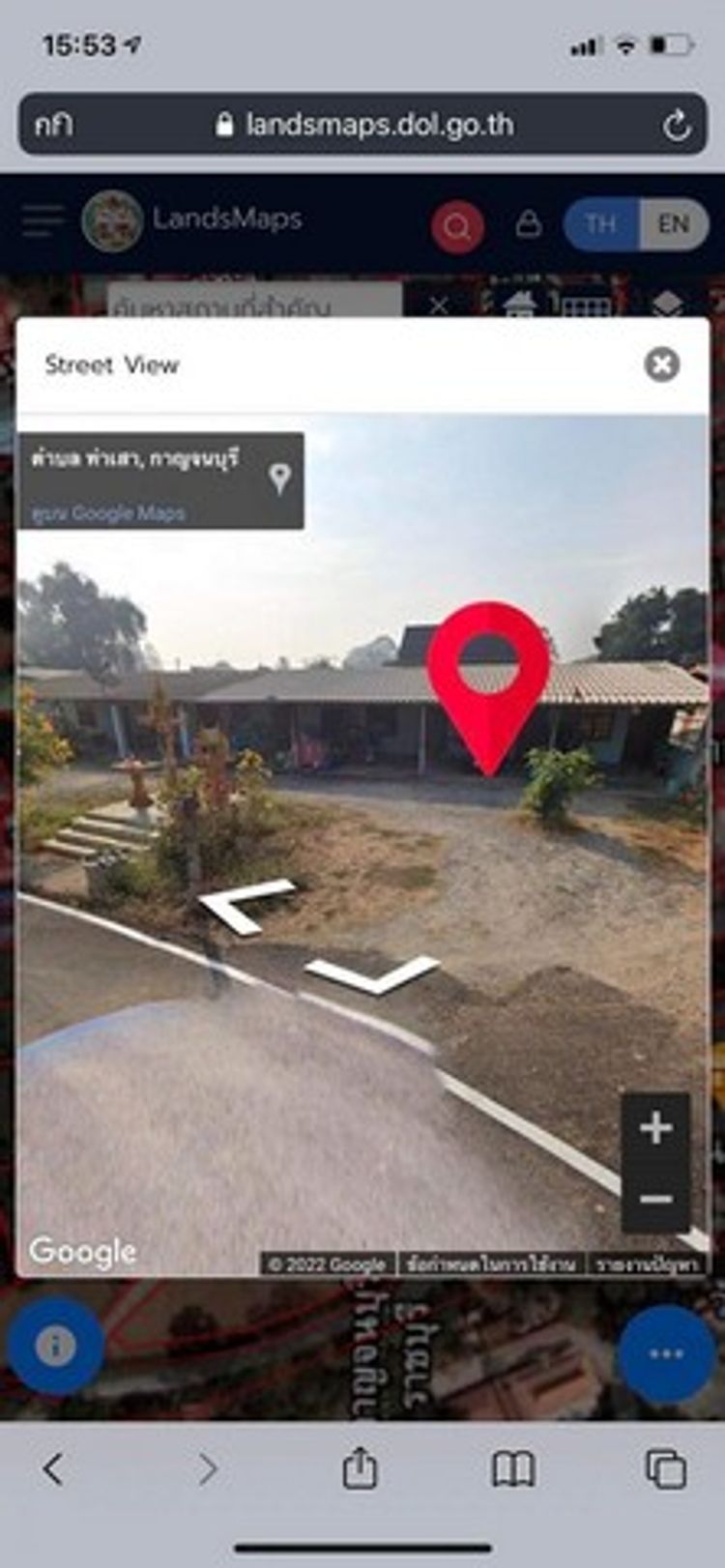Open Safari bookmarks
The height and width of the screenshot is (1568, 725).
[513, 1468]
